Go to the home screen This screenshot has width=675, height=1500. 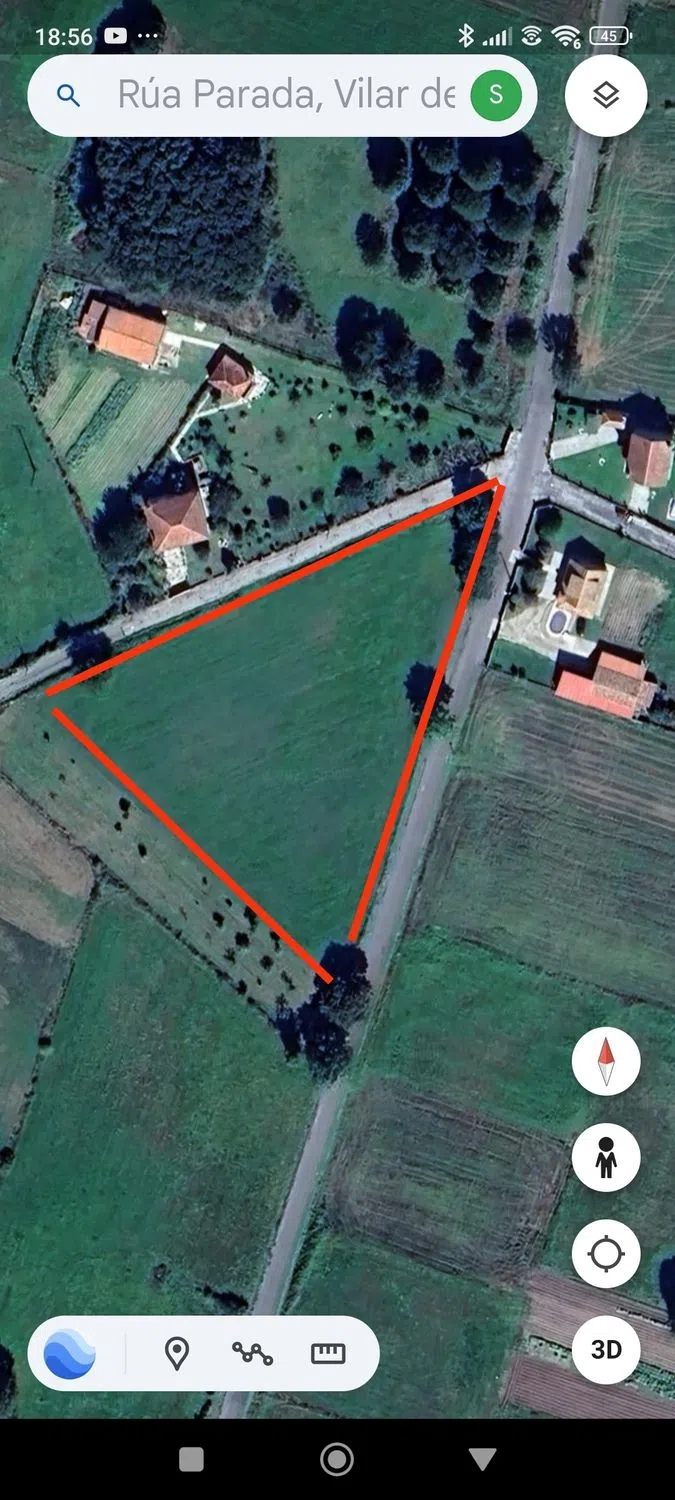pos(337,1460)
